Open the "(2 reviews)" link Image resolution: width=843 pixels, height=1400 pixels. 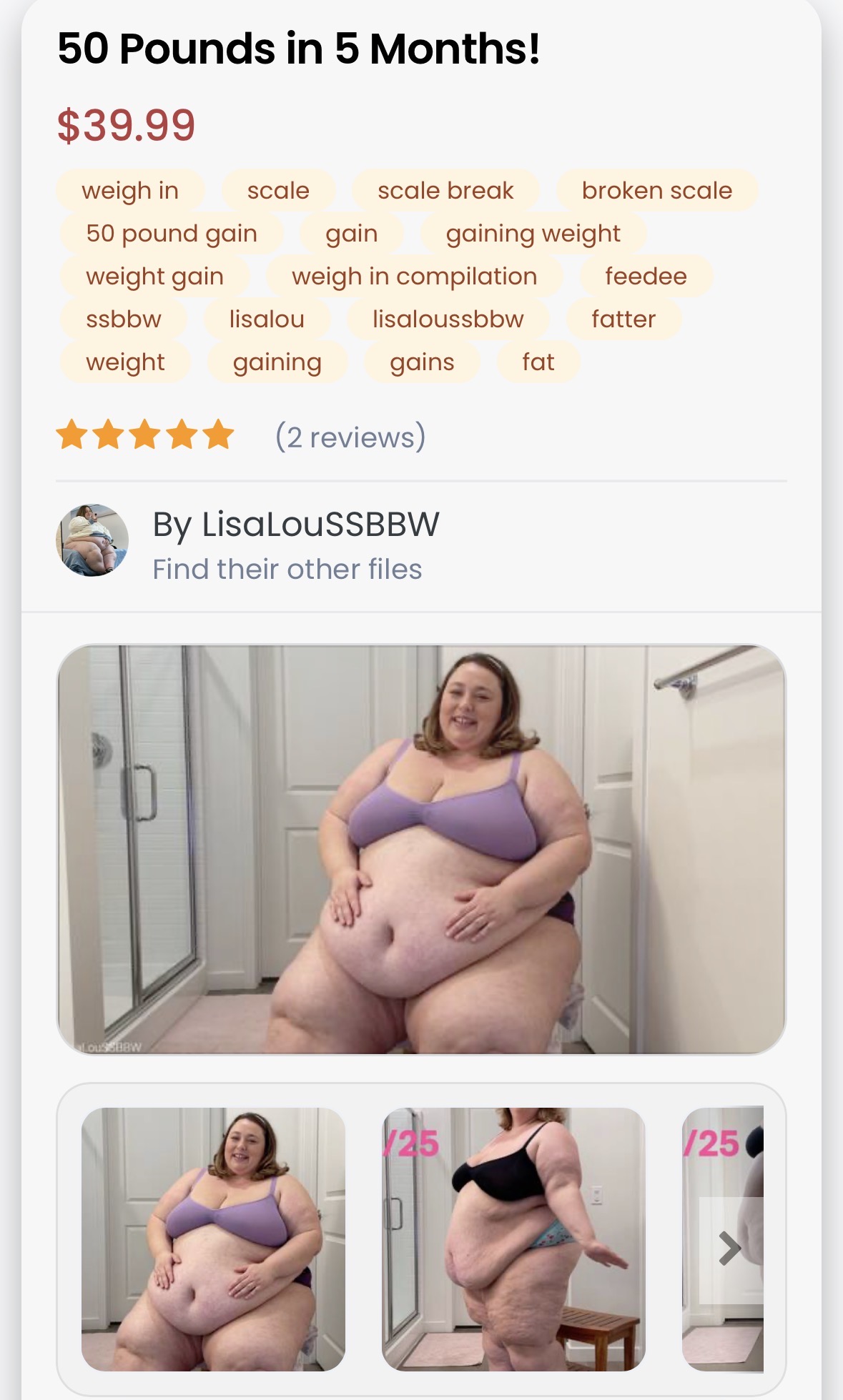tap(350, 437)
